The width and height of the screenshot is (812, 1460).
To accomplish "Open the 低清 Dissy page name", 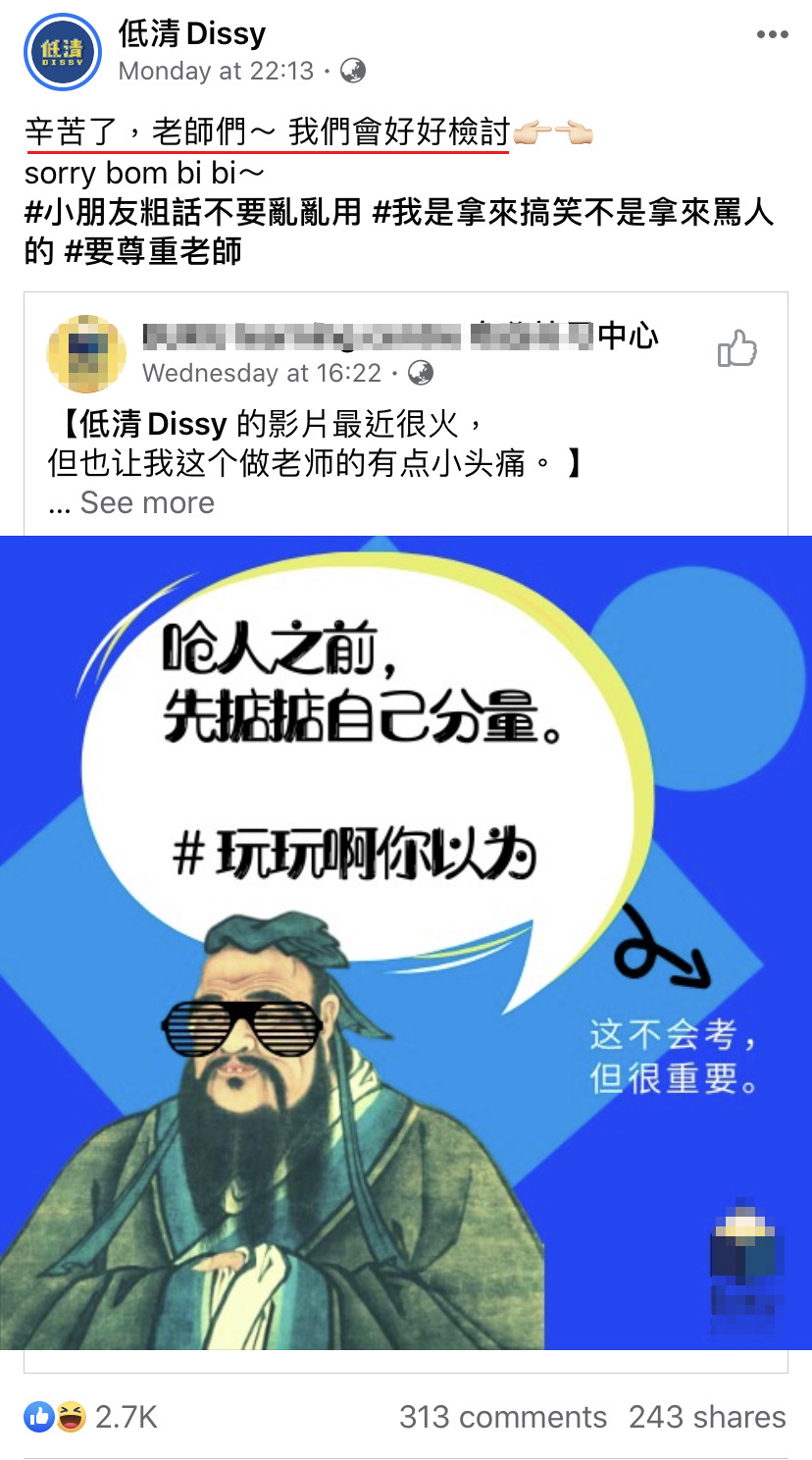I will tap(192, 34).
